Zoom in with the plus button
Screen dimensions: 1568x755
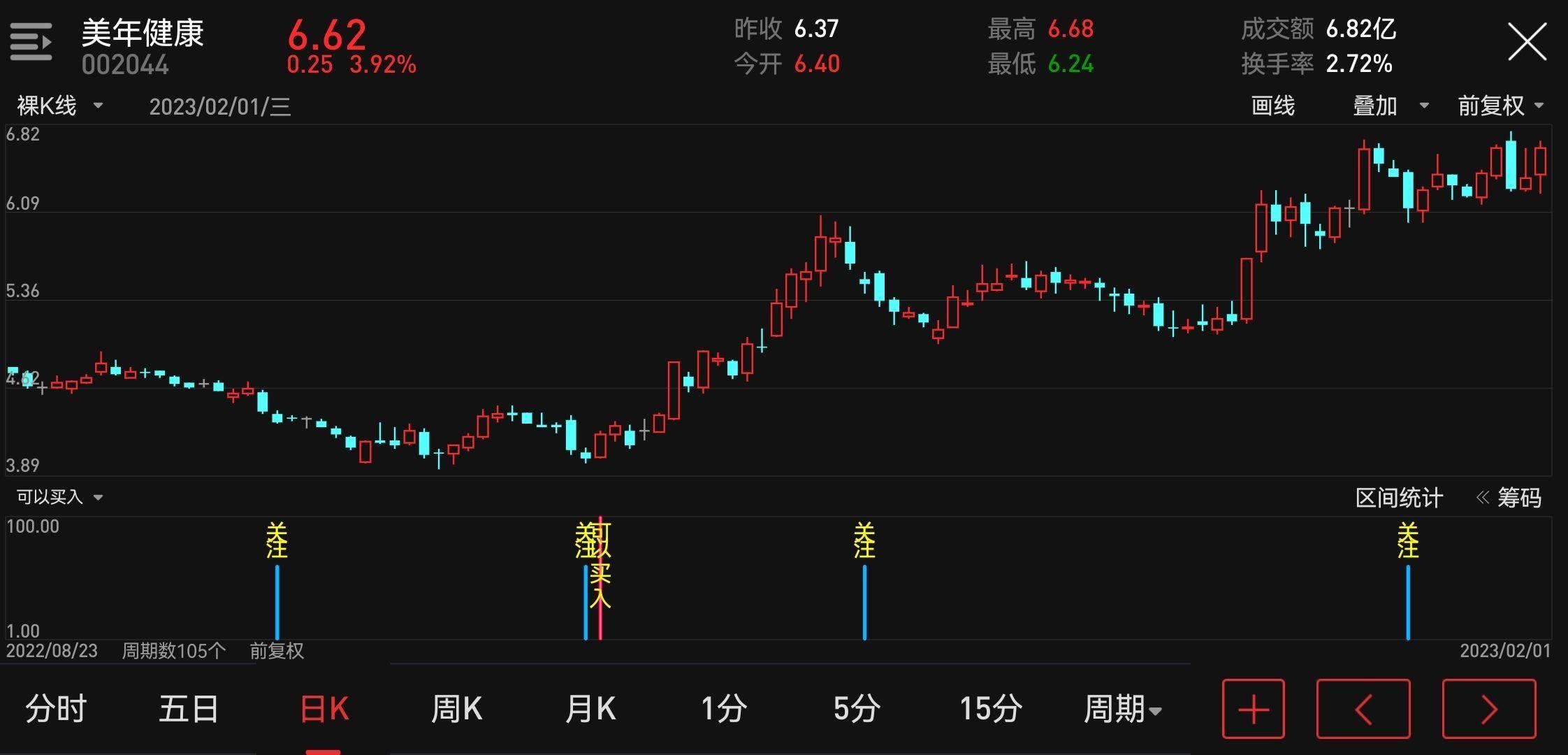pos(1253,709)
